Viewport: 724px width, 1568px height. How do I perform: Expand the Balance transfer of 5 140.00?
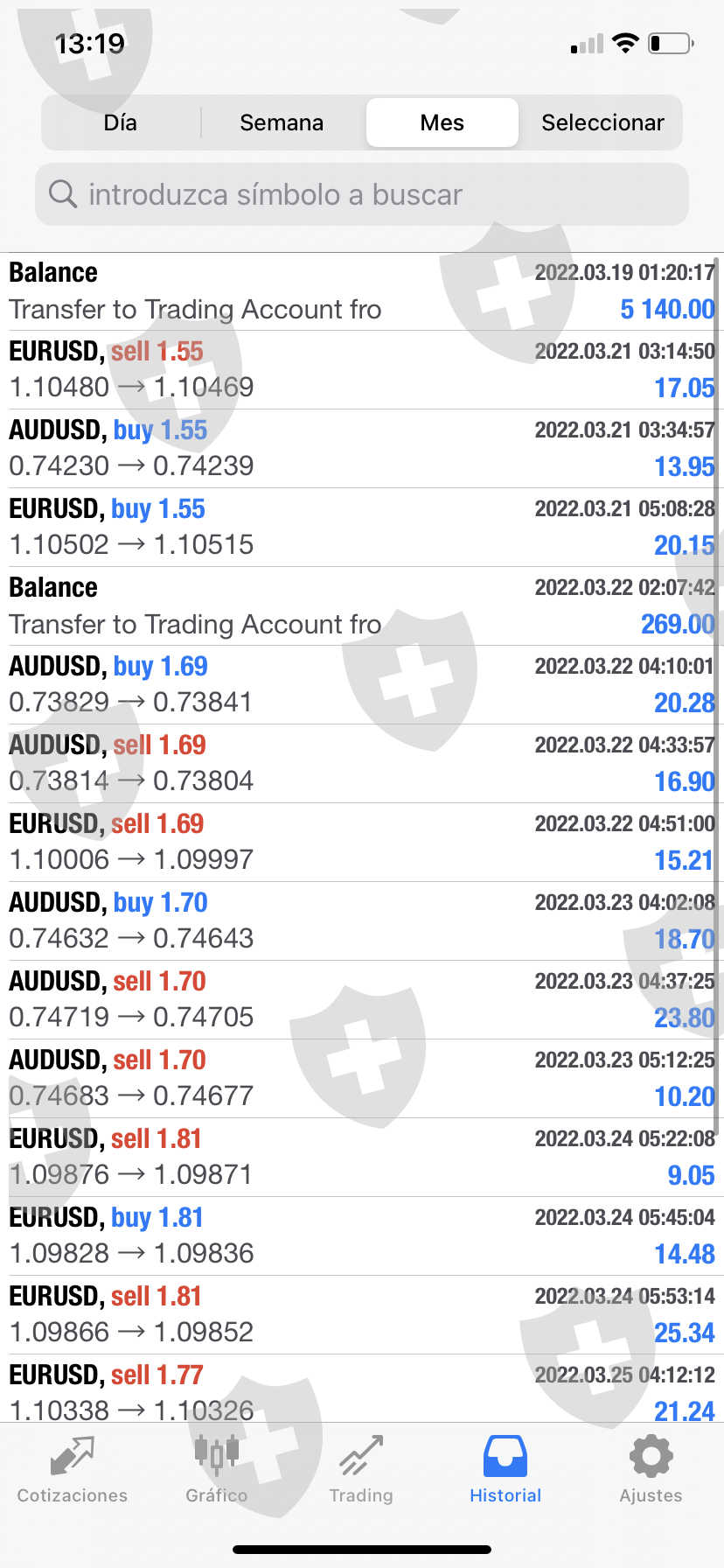tap(362, 291)
